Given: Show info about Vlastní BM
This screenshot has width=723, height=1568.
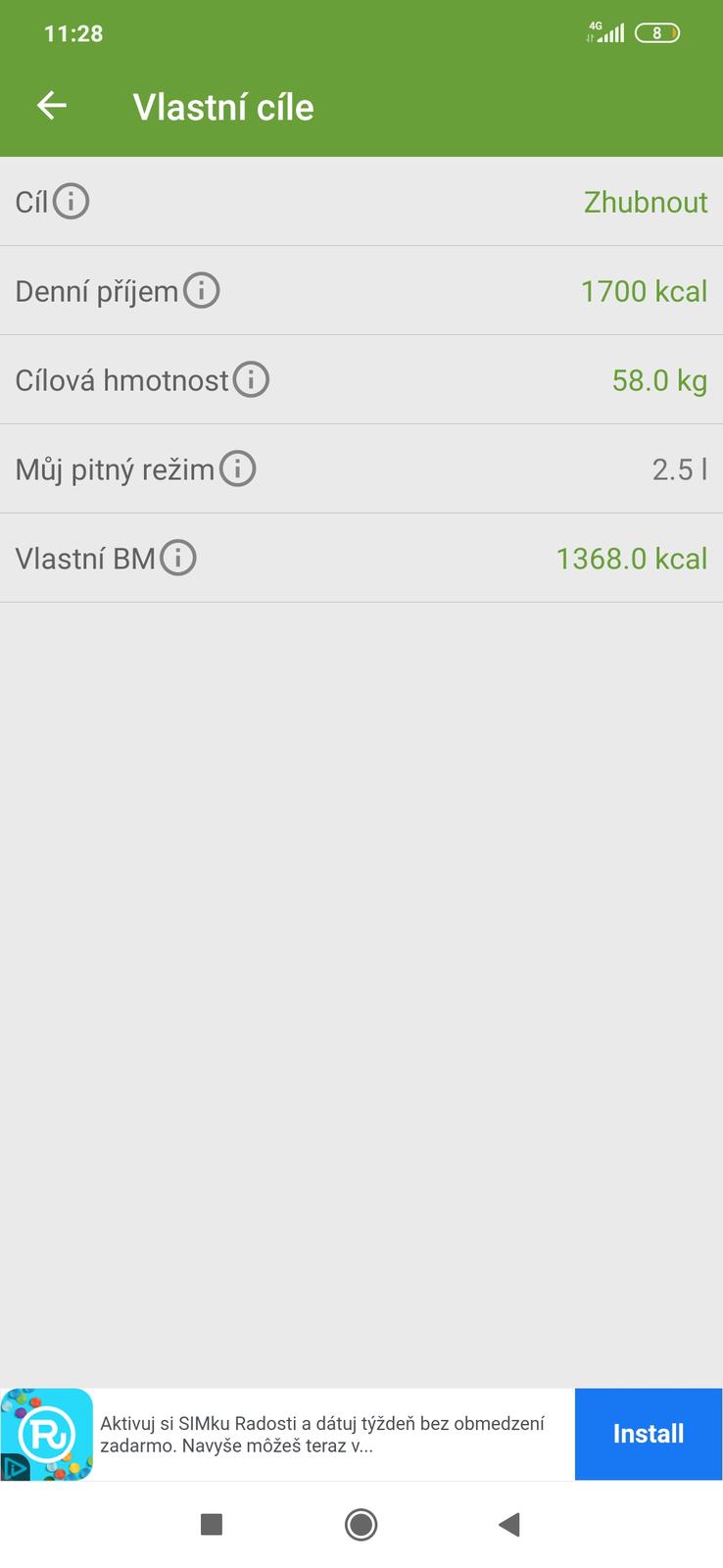Looking at the screenshot, I should 177,558.
